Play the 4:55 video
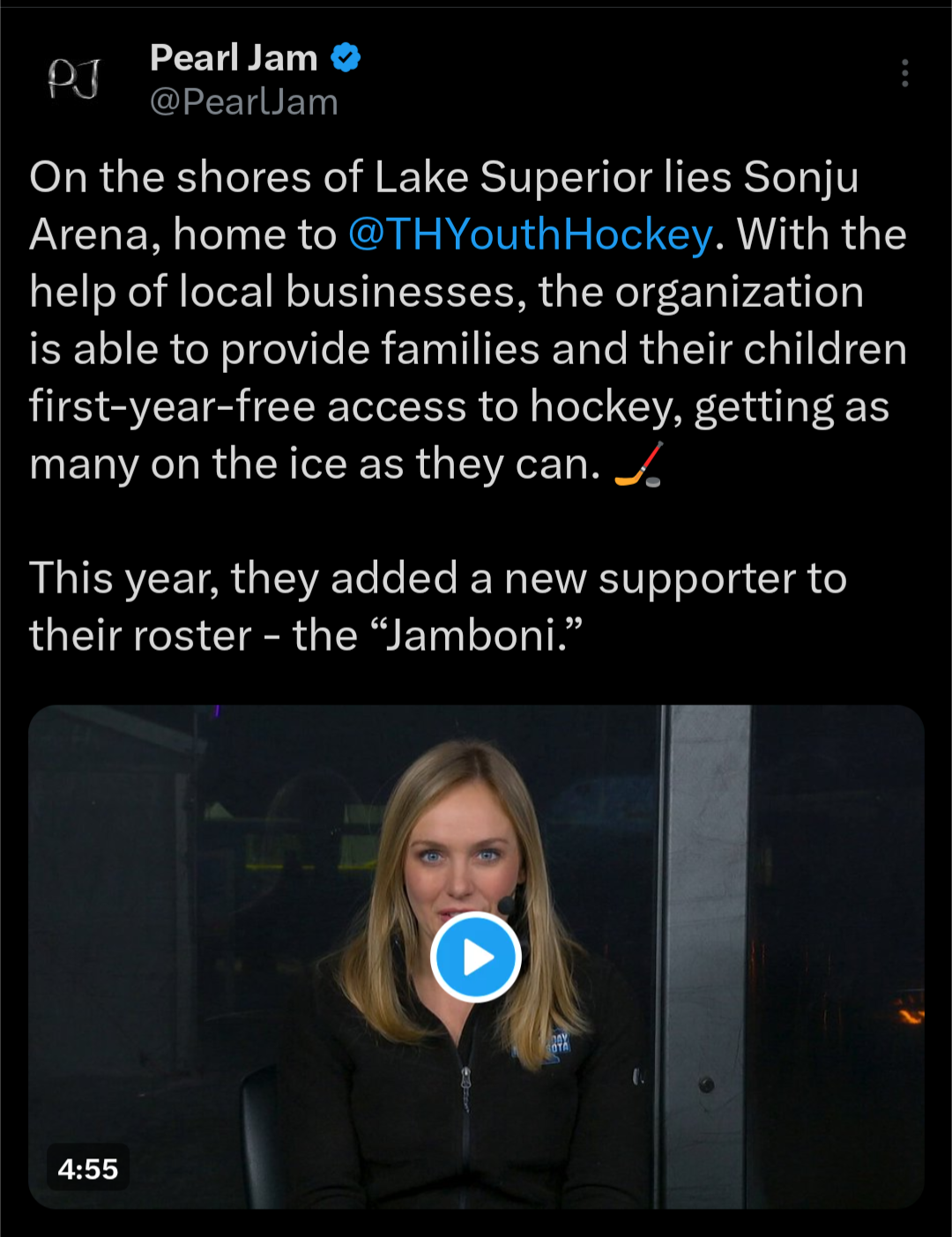The height and width of the screenshot is (1237, 952). pyautogui.click(x=476, y=957)
